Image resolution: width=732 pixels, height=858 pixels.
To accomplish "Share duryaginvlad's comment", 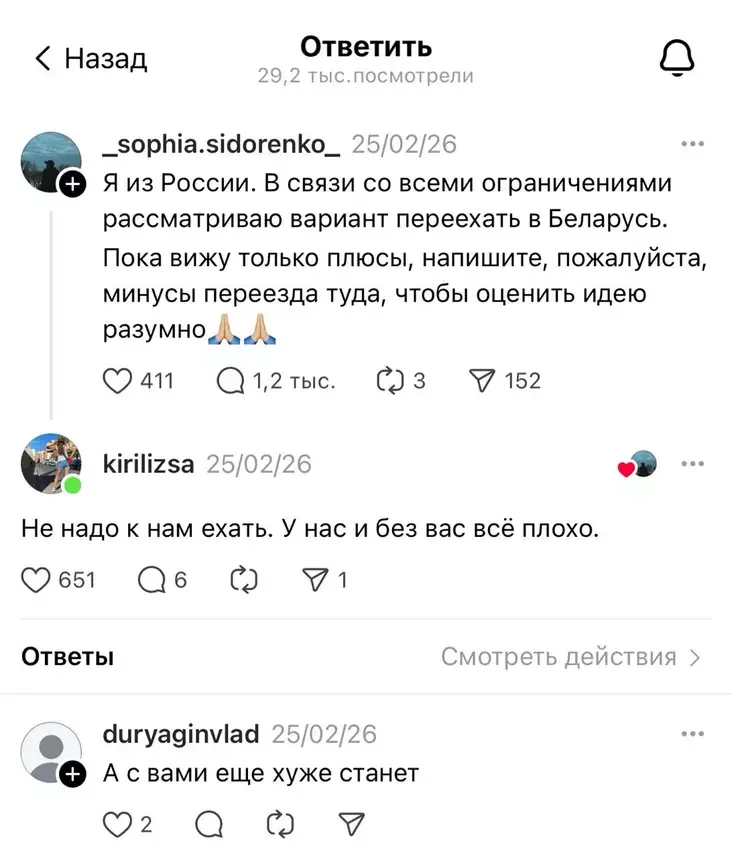I will pos(351,824).
